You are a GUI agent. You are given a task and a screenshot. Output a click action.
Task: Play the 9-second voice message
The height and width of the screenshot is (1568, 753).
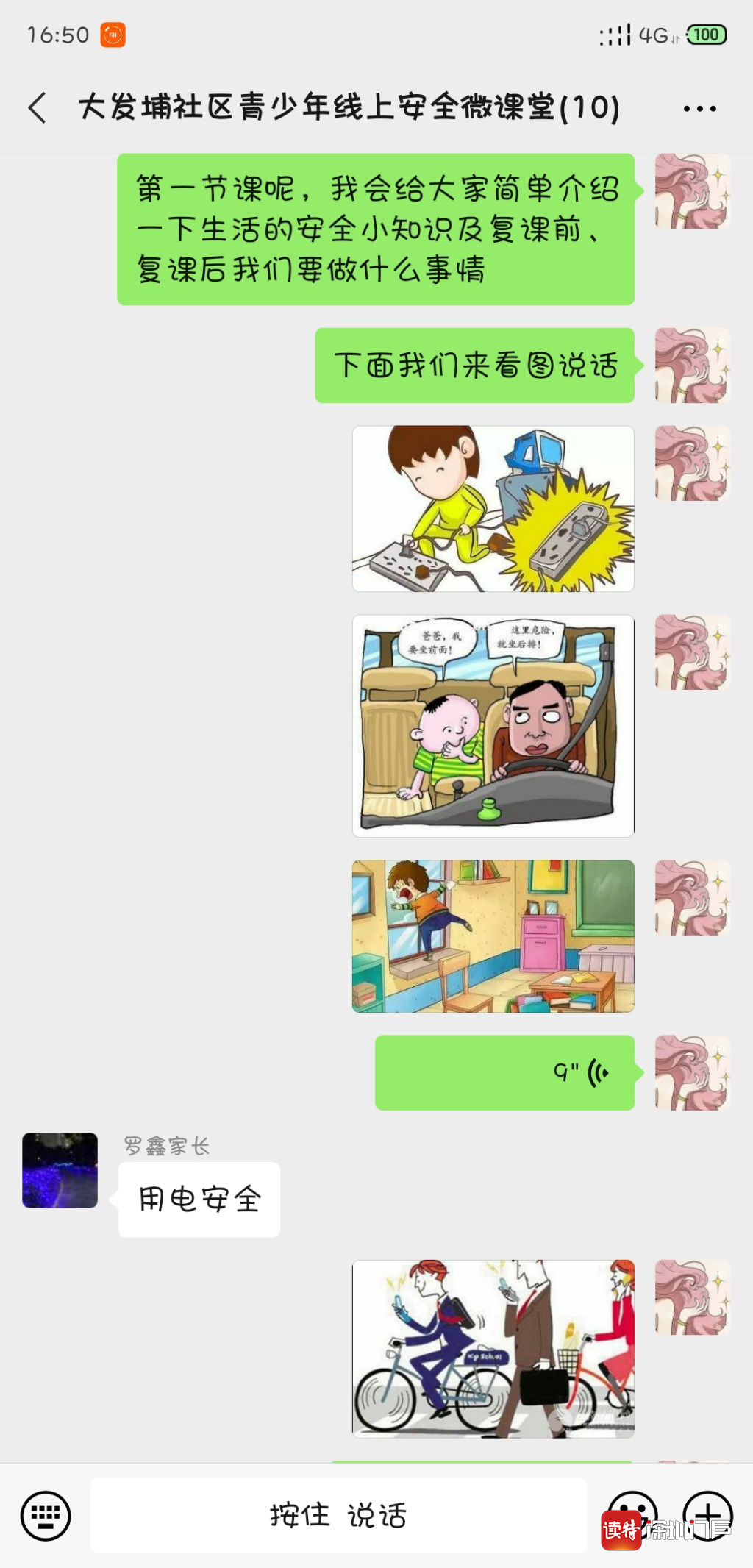tap(504, 1072)
